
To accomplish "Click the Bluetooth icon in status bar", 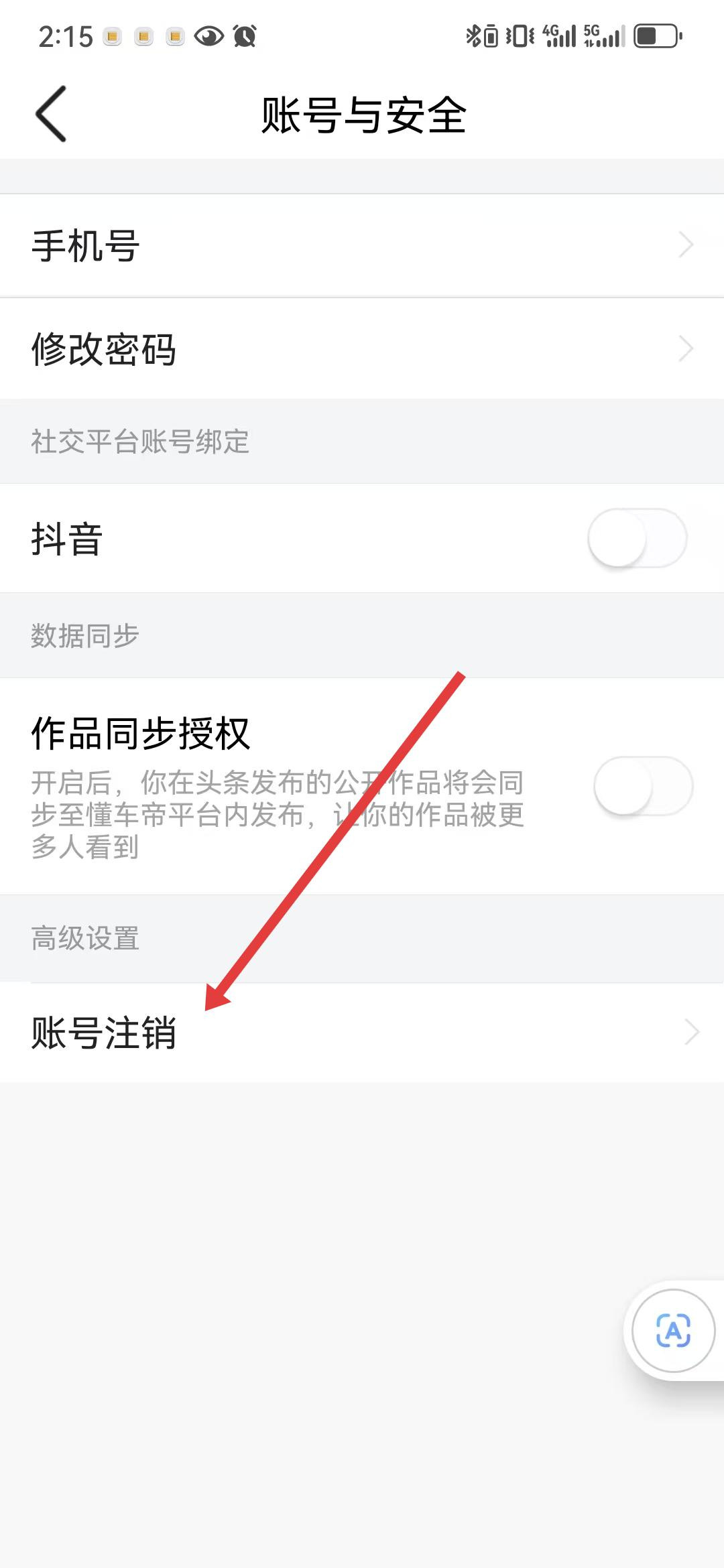I will [x=473, y=37].
